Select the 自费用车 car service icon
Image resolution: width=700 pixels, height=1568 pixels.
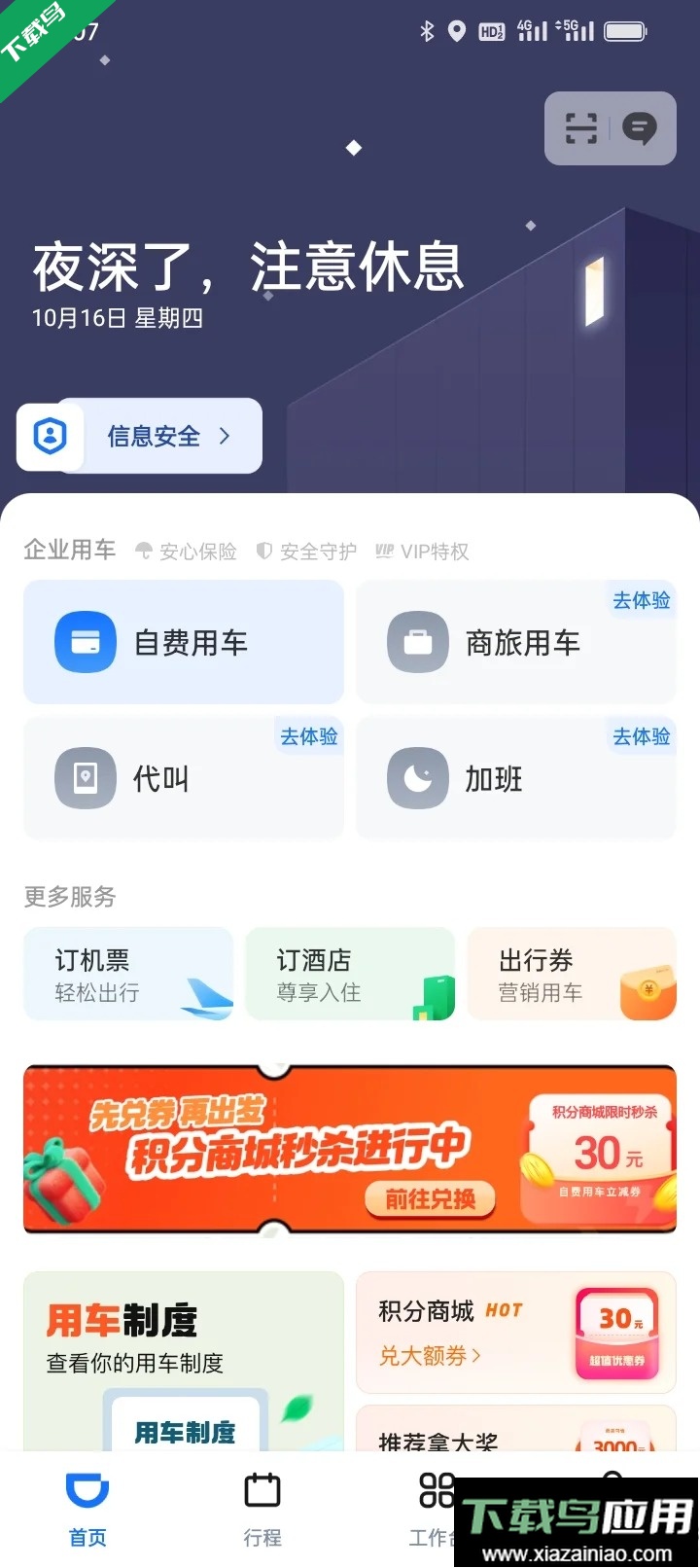tap(86, 642)
